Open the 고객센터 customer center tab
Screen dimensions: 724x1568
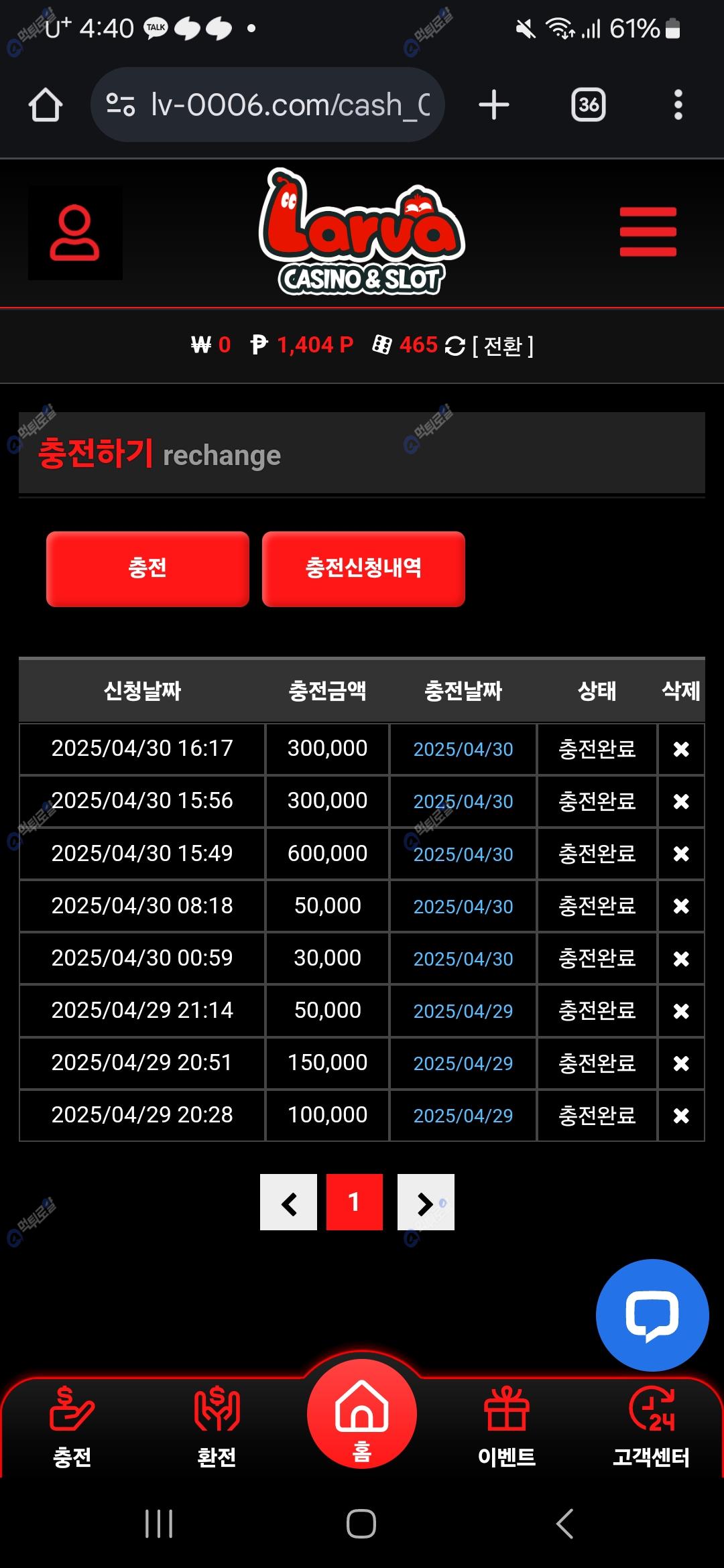point(651,1427)
